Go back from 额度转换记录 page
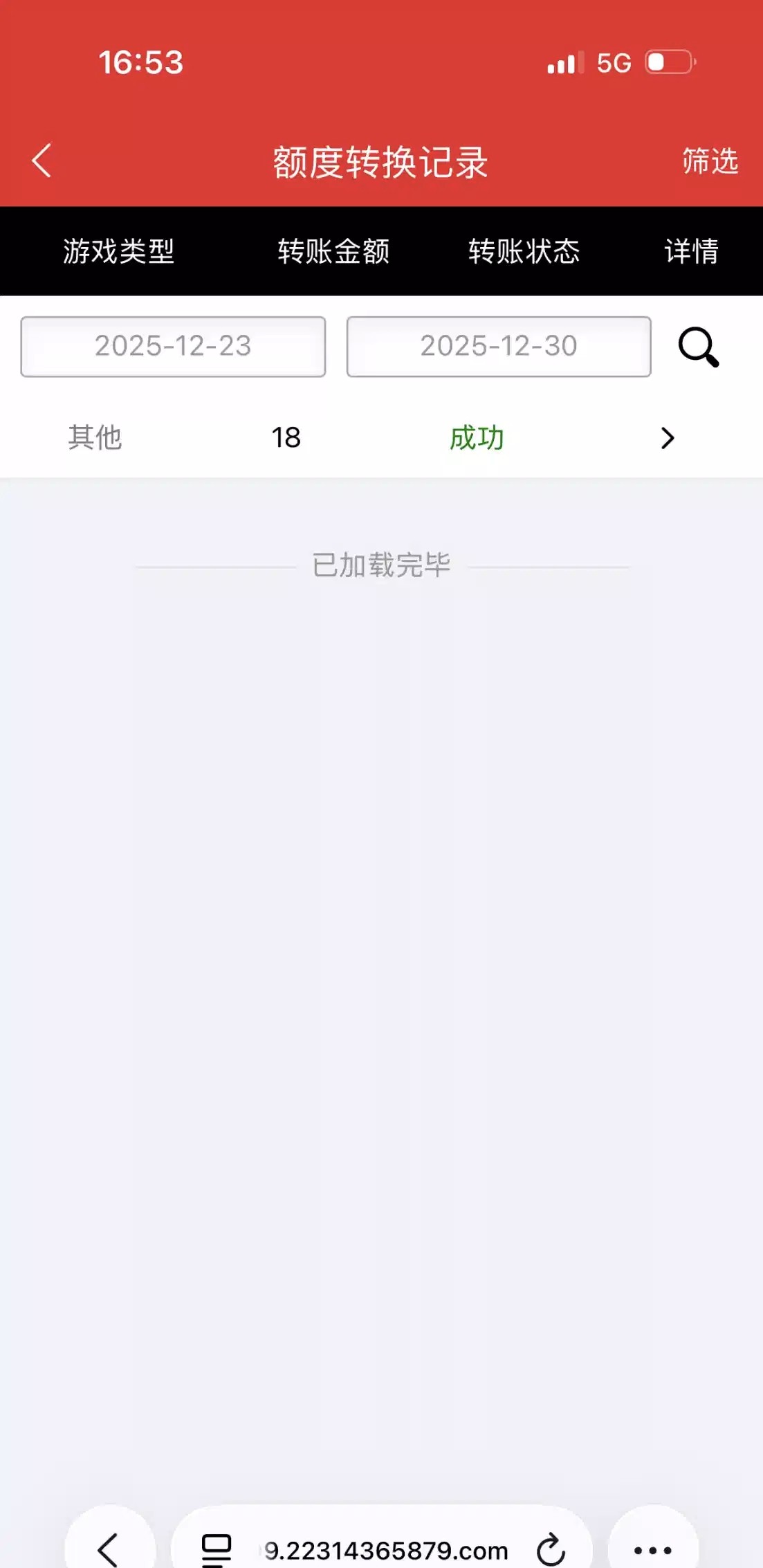This screenshot has width=763, height=1568. 42,161
